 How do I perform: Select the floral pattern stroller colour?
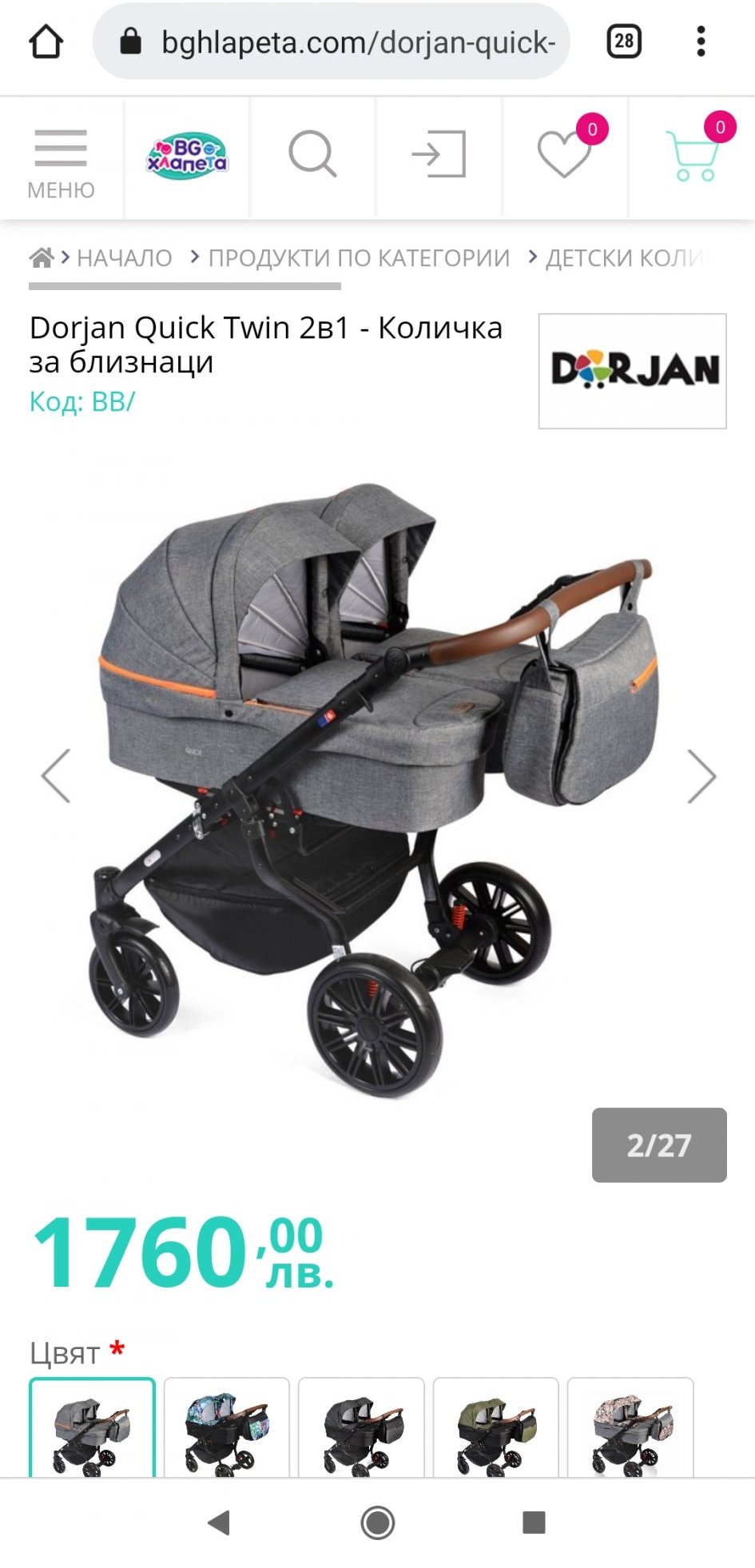[630, 1429]
